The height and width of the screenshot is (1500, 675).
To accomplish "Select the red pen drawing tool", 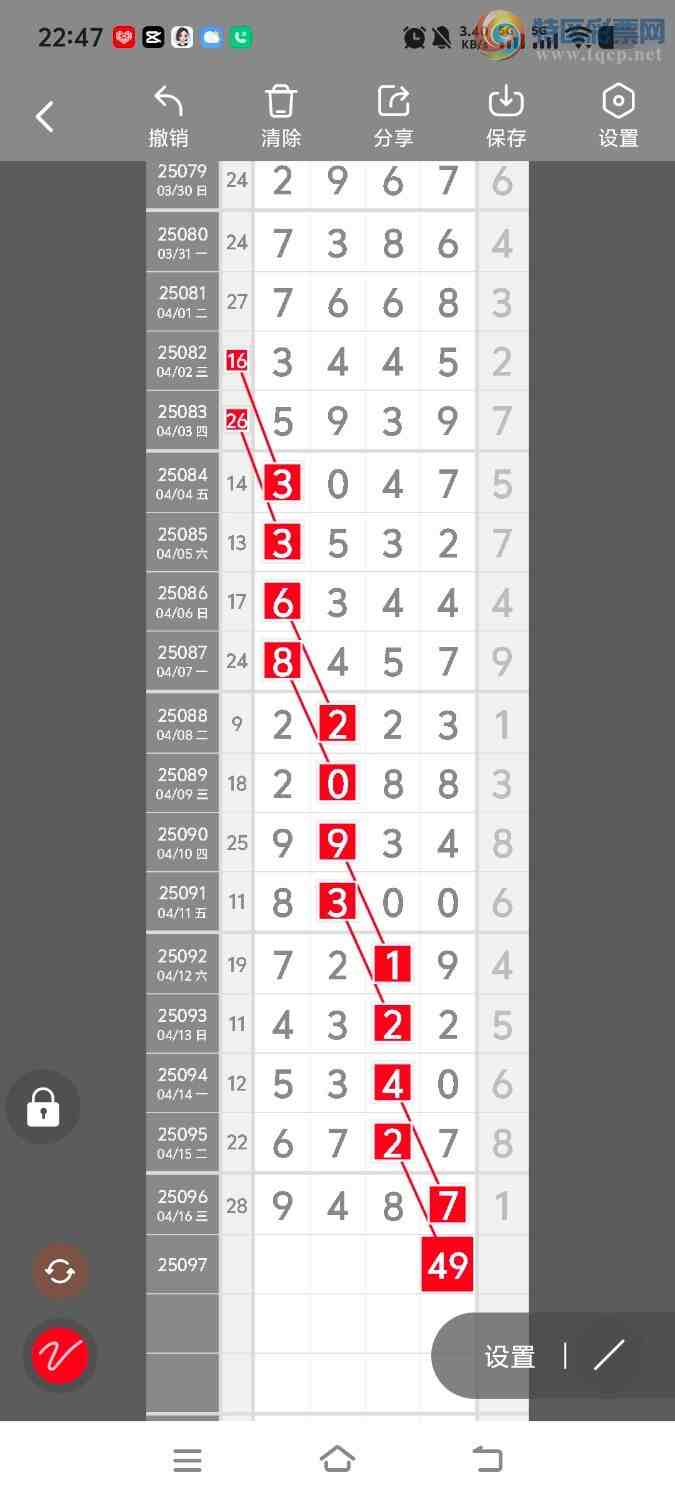I will click(x=60, y=1356).
